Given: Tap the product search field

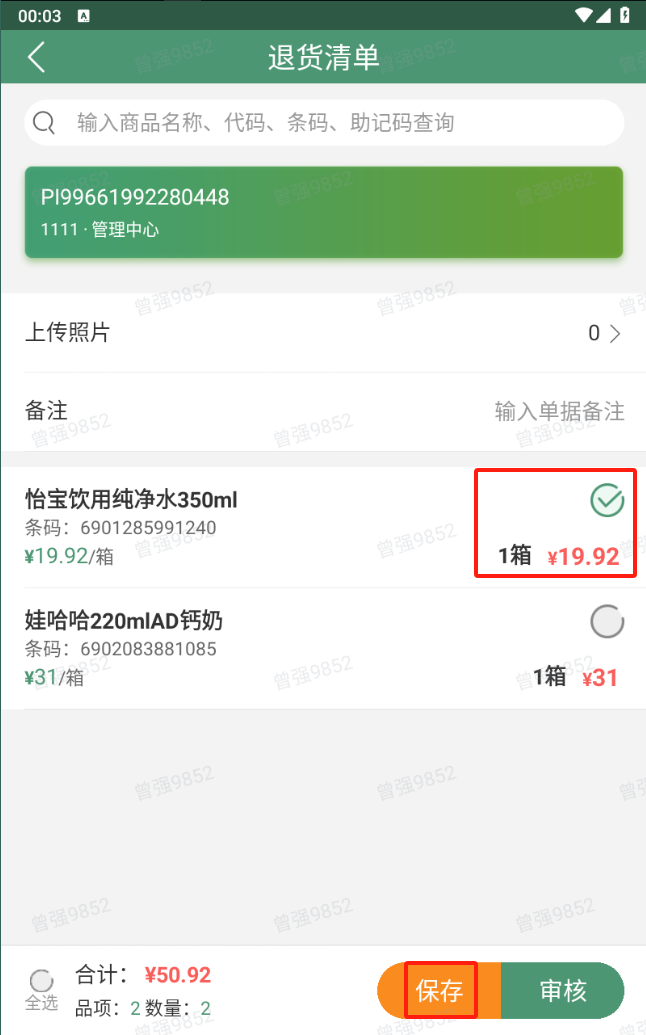Looking at the screenshot, I should tap(324, 123).
